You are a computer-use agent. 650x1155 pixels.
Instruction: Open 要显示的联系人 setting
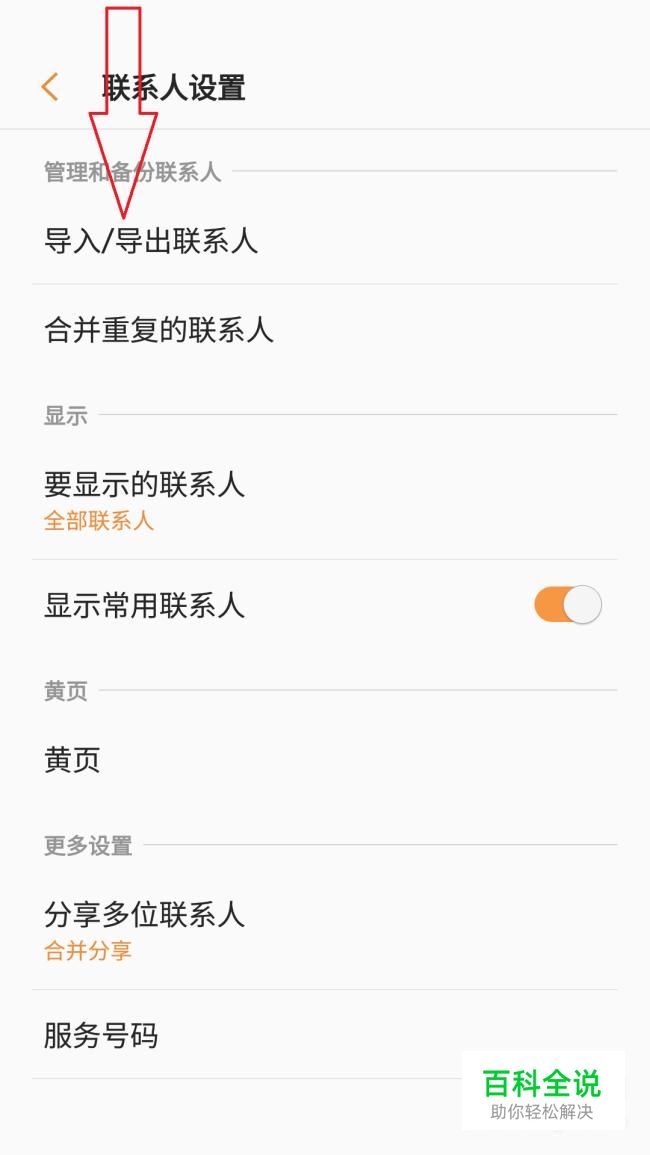324,500
